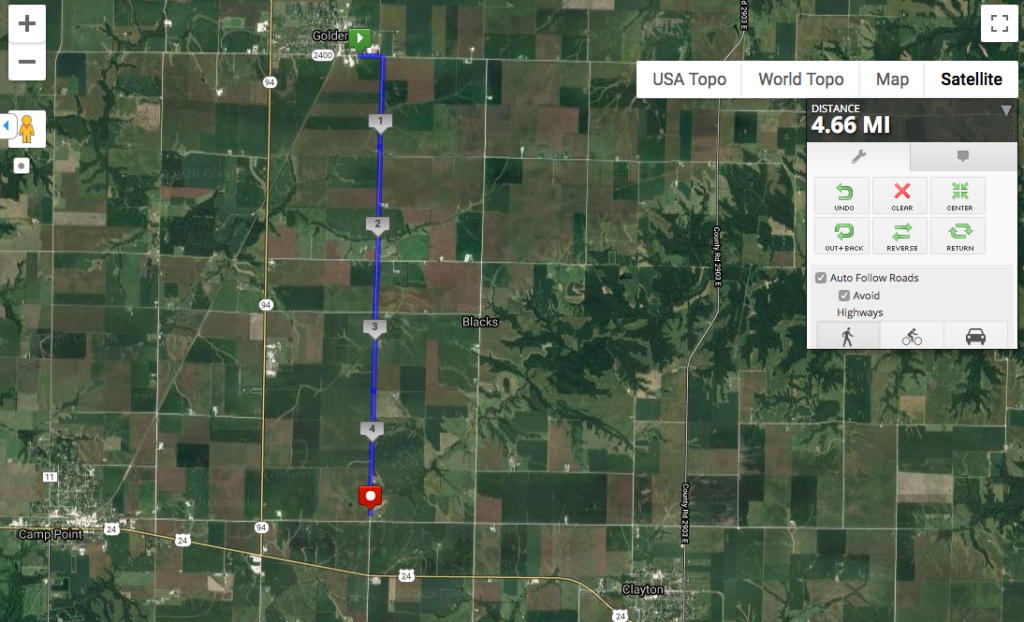Open the comments tab in panel

(963, 156)
